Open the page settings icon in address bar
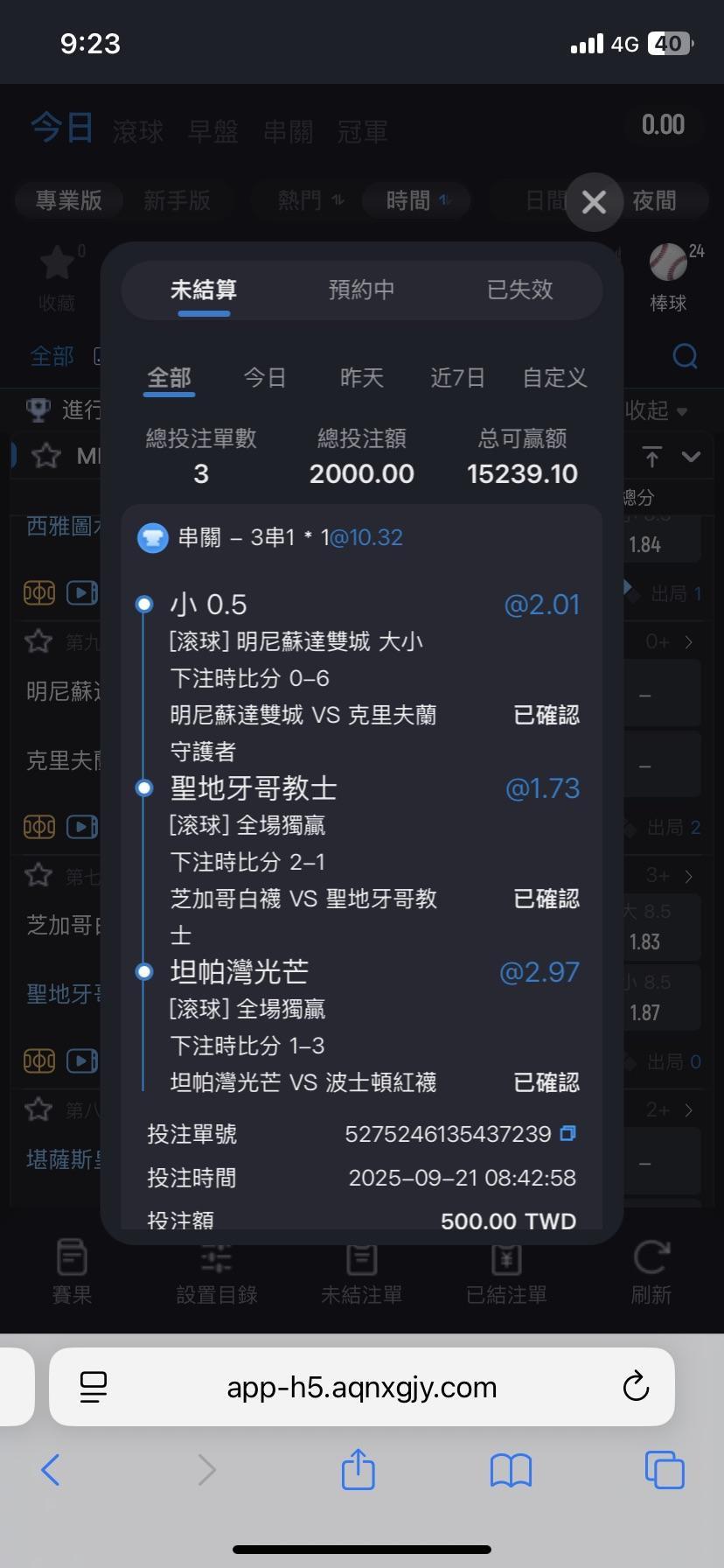The height and width of the screenshot is (1568, 724). 94,1387
